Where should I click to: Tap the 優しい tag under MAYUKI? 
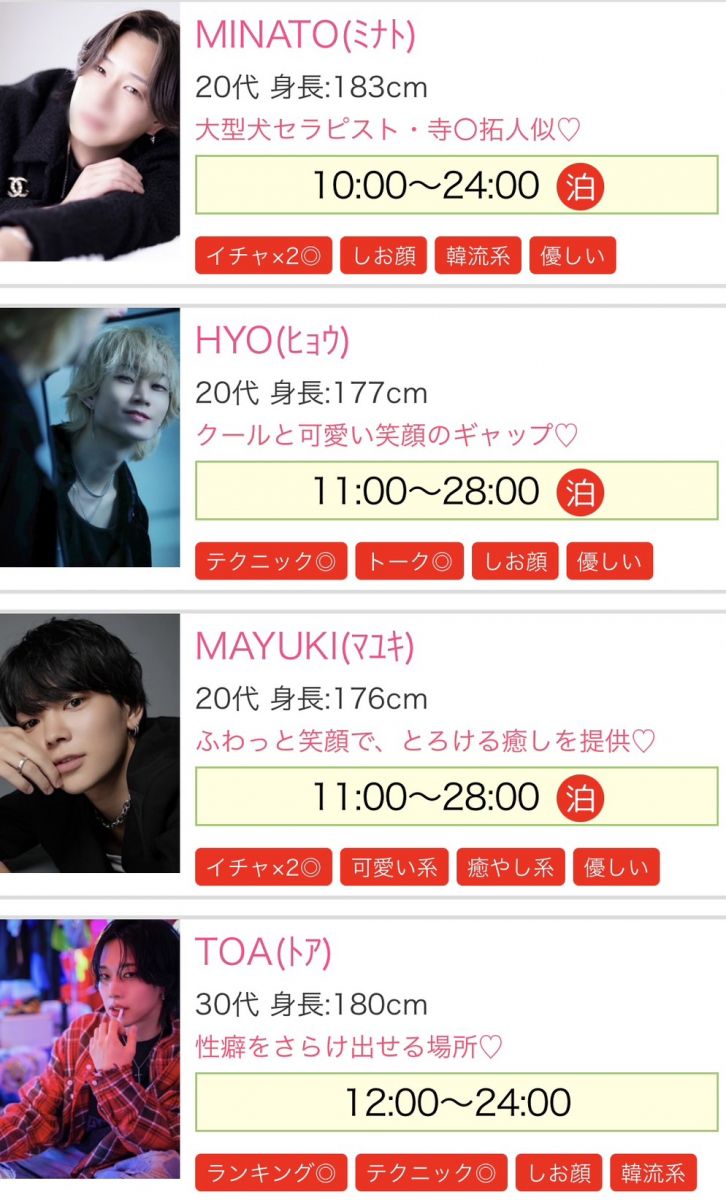(x=616, y=868)
